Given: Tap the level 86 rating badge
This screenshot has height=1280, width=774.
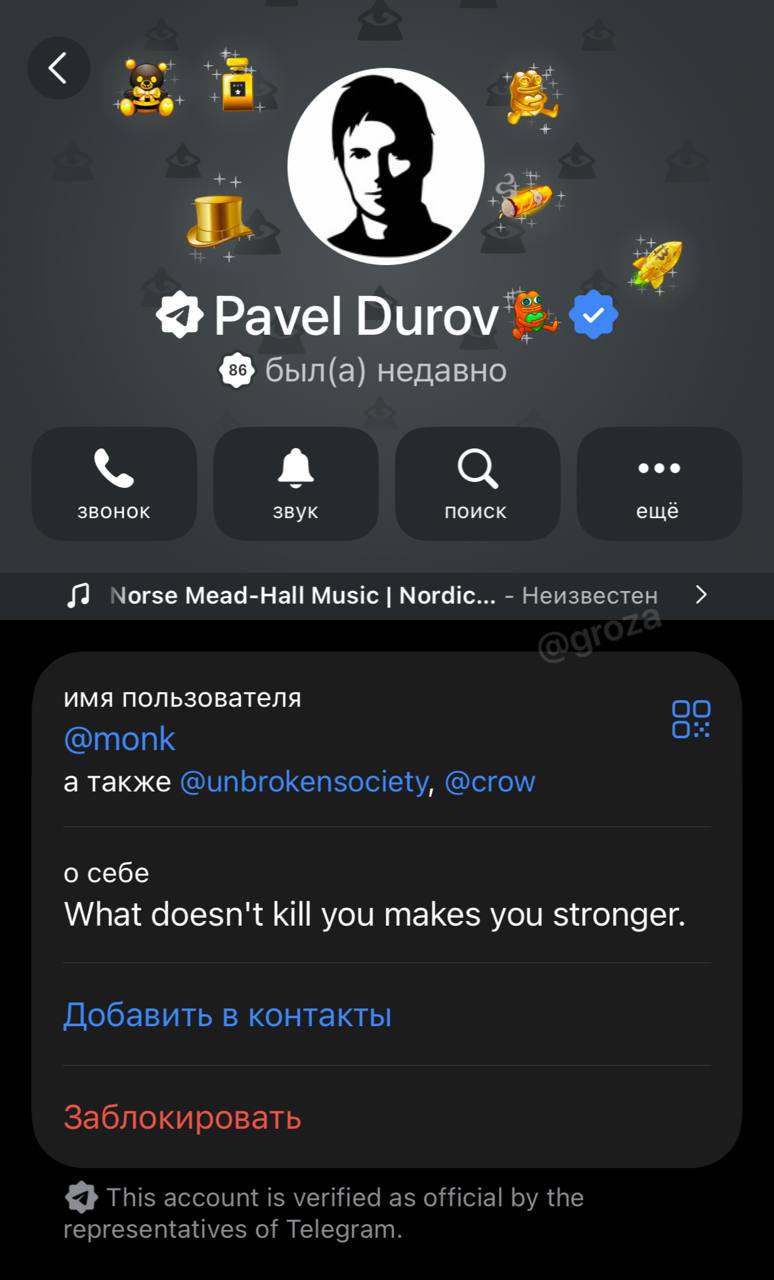Looking at the screenshot, I should [236, 371].
